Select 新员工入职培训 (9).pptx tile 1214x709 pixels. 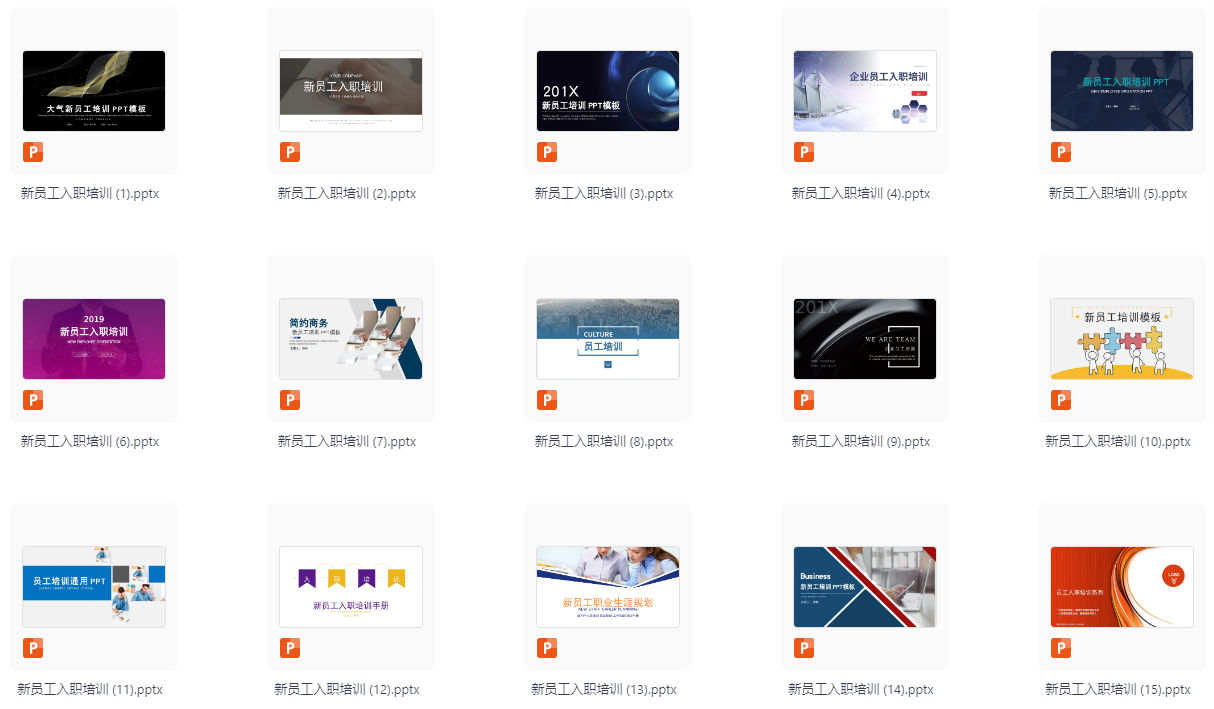(x=865, y=339)
